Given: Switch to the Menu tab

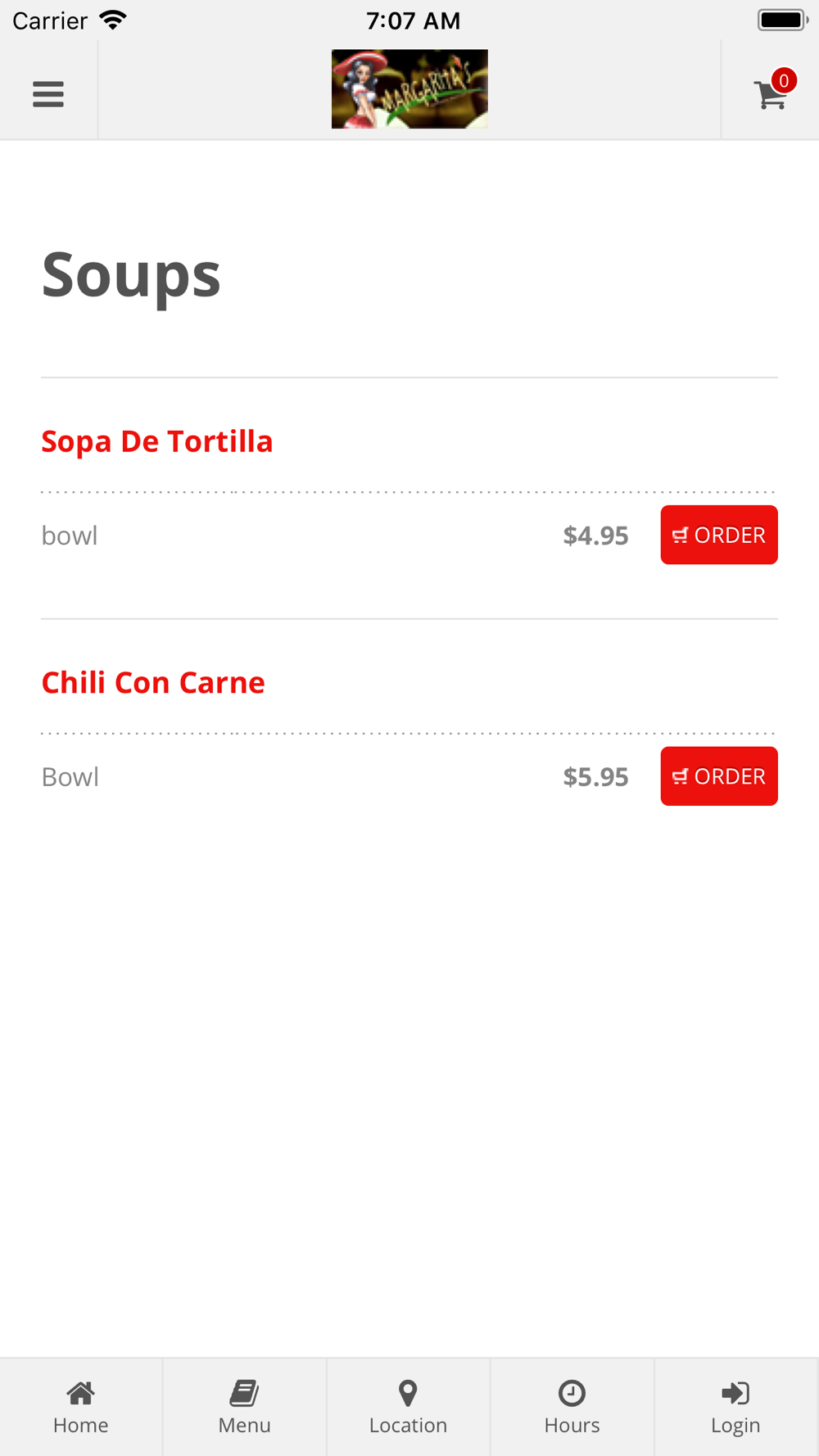Looking at the screenshot, I should (x=245, y=1408).
